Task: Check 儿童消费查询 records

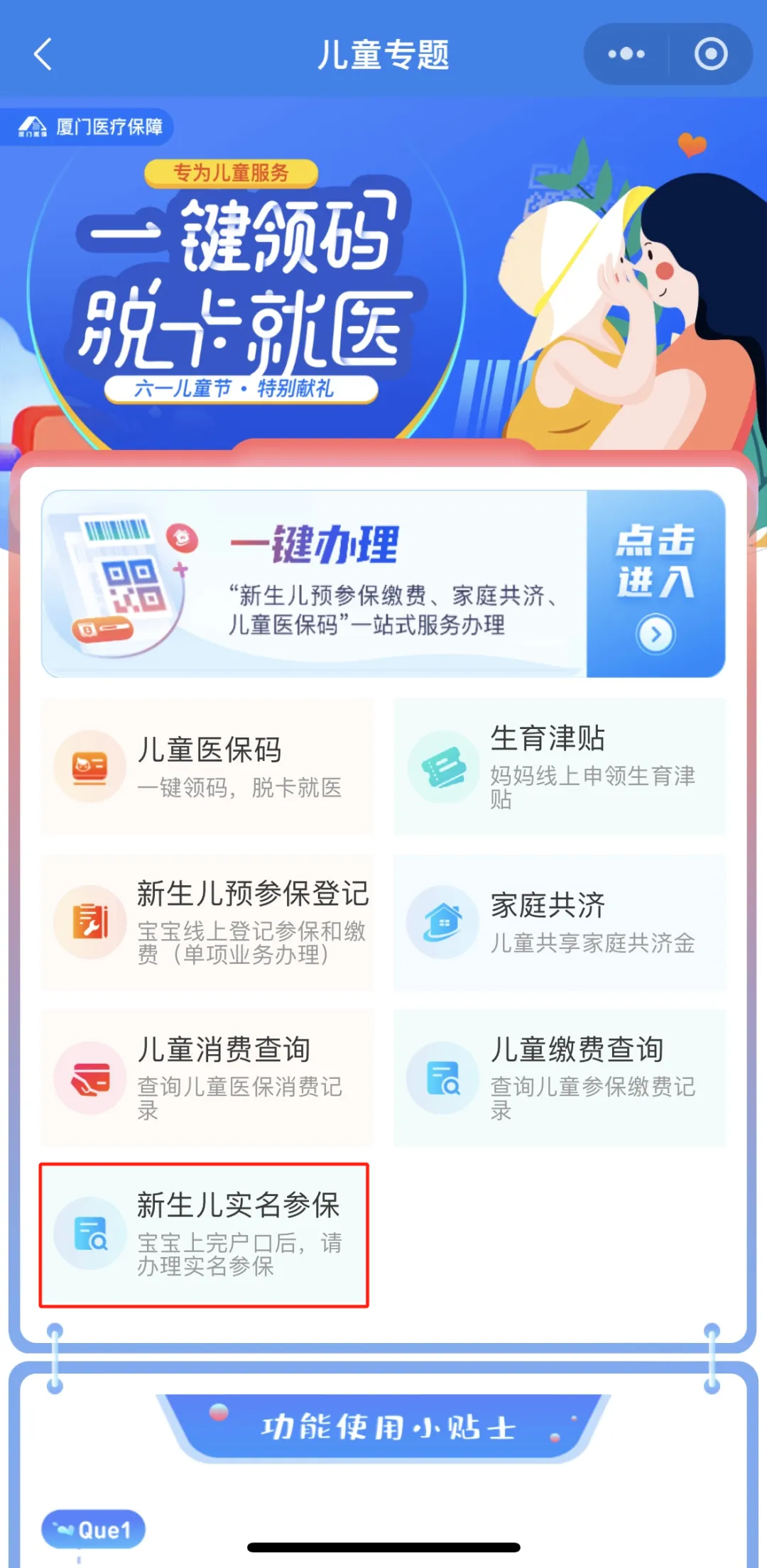Action: pos(207,1077)
